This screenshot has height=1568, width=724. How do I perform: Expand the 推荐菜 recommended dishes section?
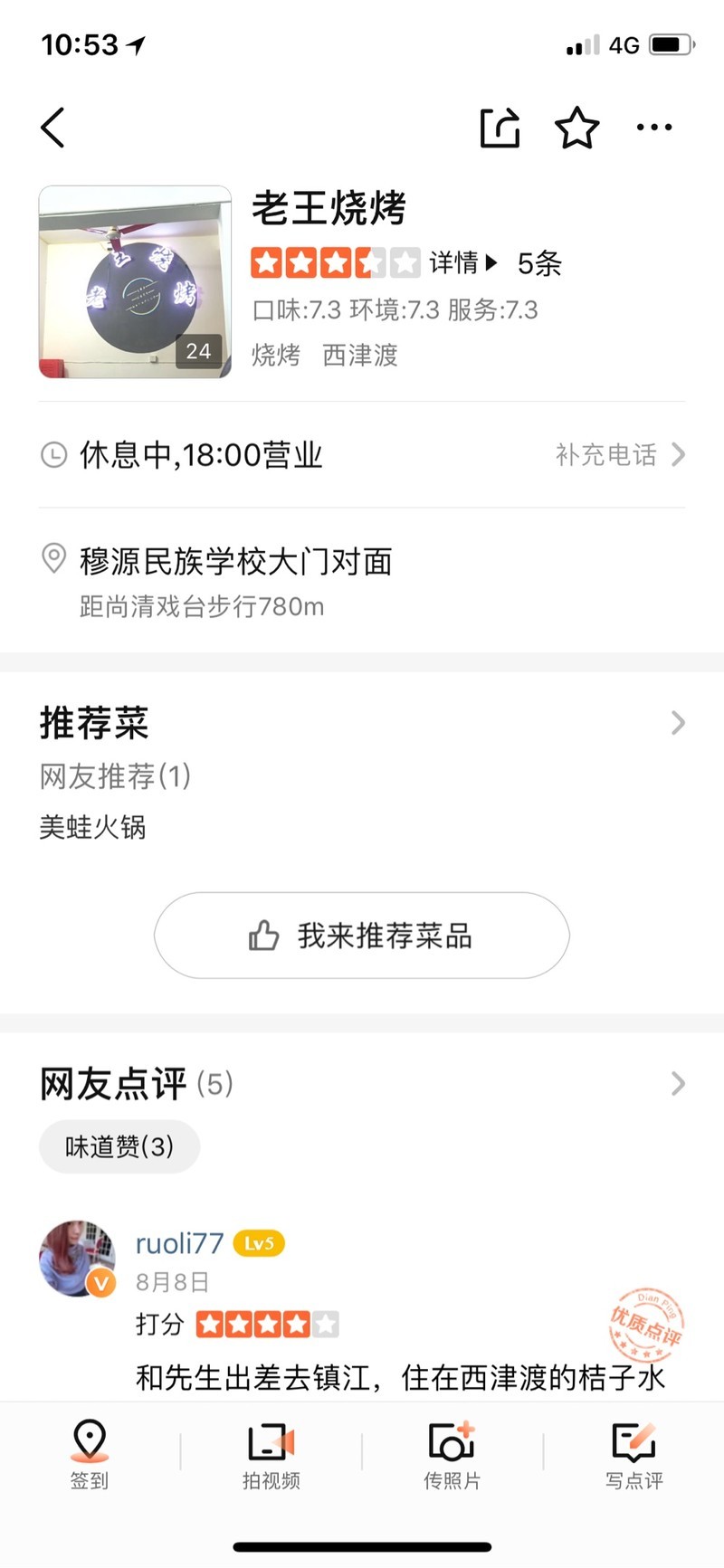click(678, 723)
